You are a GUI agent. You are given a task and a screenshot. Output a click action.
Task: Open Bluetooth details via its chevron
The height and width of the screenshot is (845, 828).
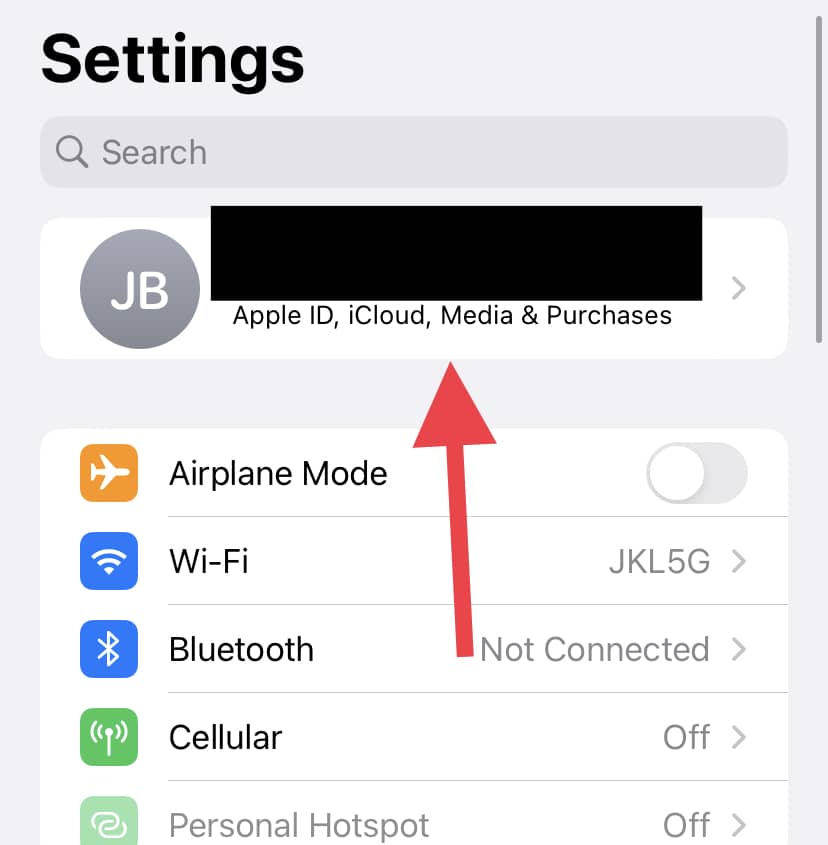pos(738,649)
